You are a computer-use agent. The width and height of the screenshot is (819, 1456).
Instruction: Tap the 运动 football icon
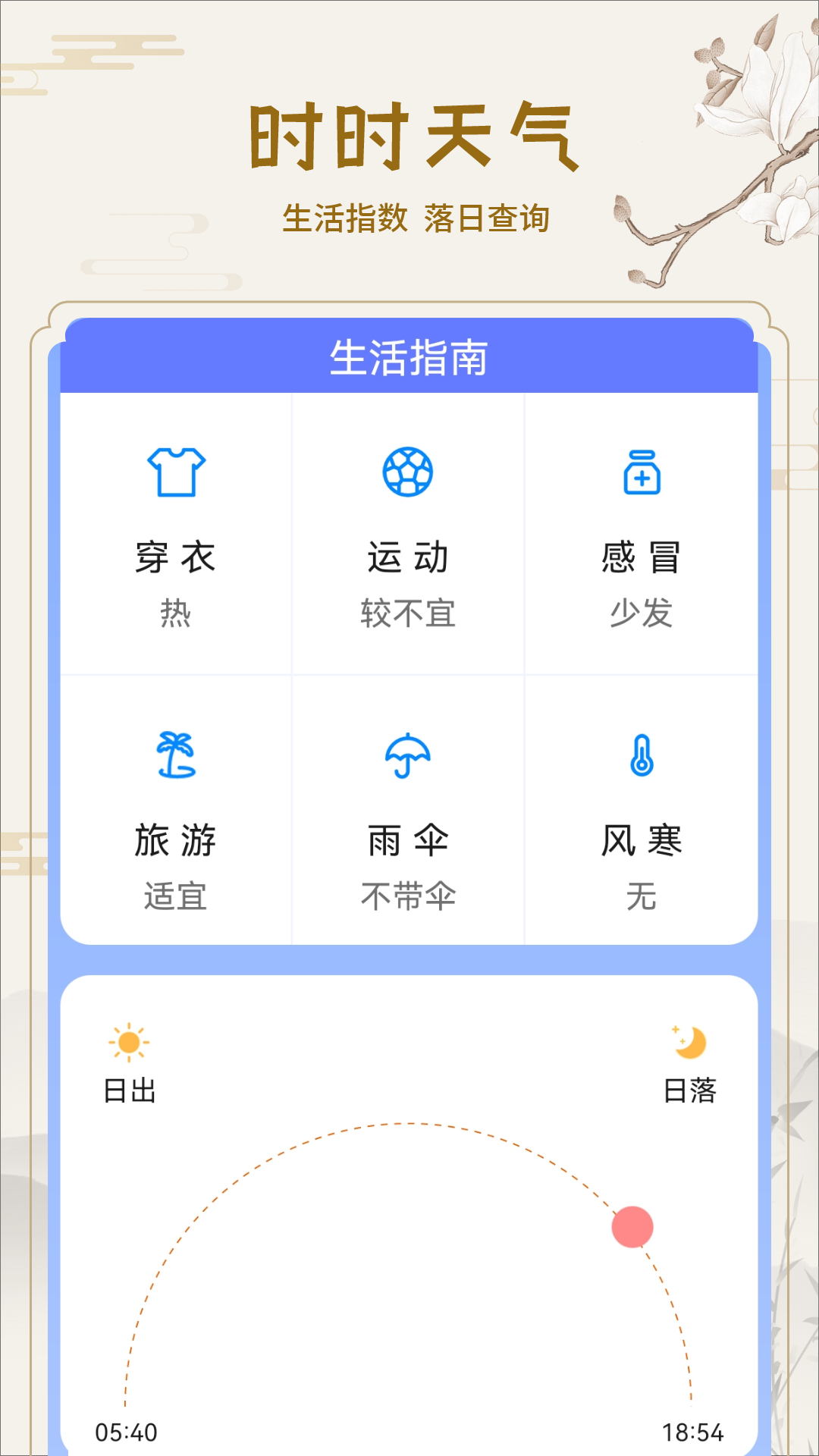pyautogui.click(x=407, y=472)
